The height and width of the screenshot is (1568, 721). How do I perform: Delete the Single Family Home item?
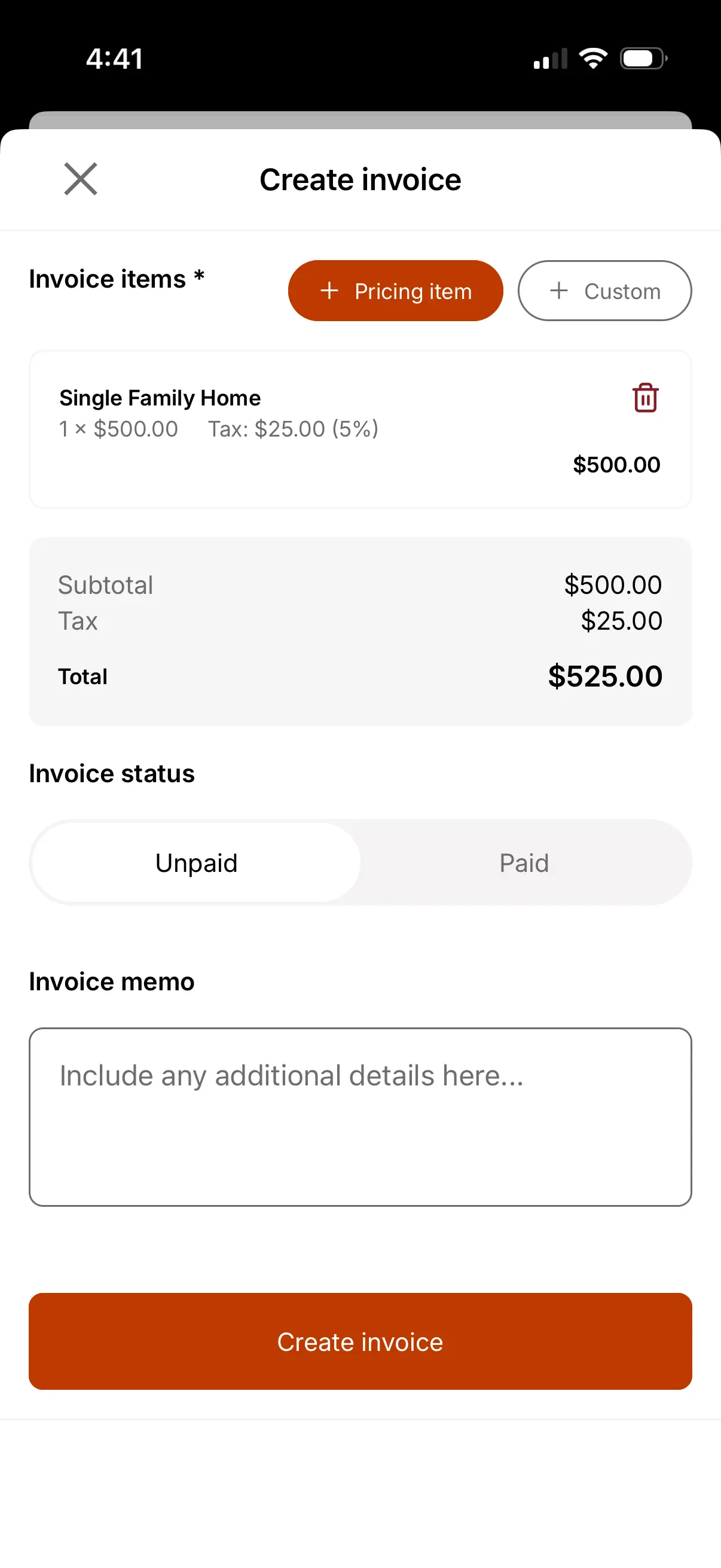point(645,399)
